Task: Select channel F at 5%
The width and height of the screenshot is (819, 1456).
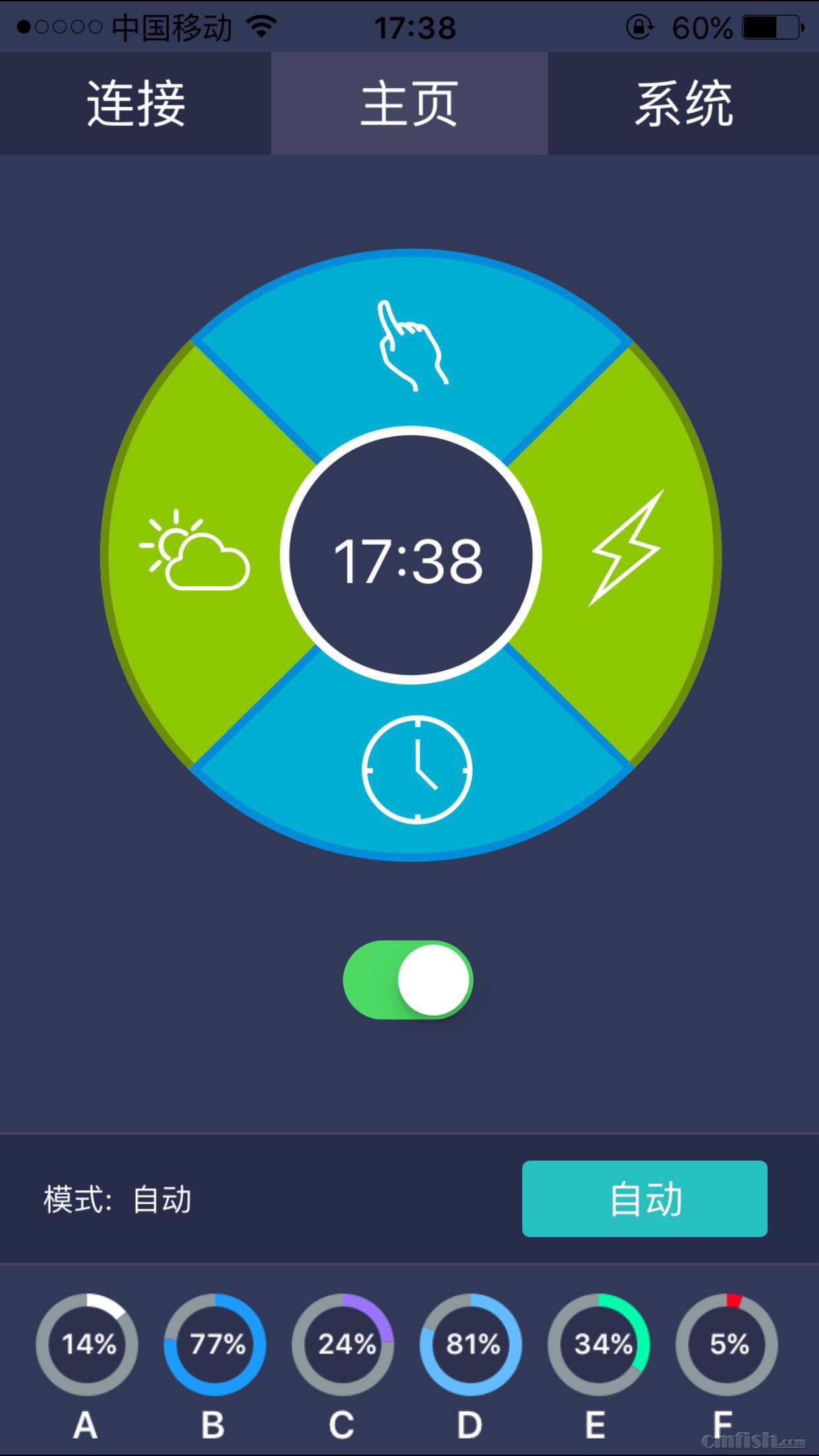Action: point(727,1344)
